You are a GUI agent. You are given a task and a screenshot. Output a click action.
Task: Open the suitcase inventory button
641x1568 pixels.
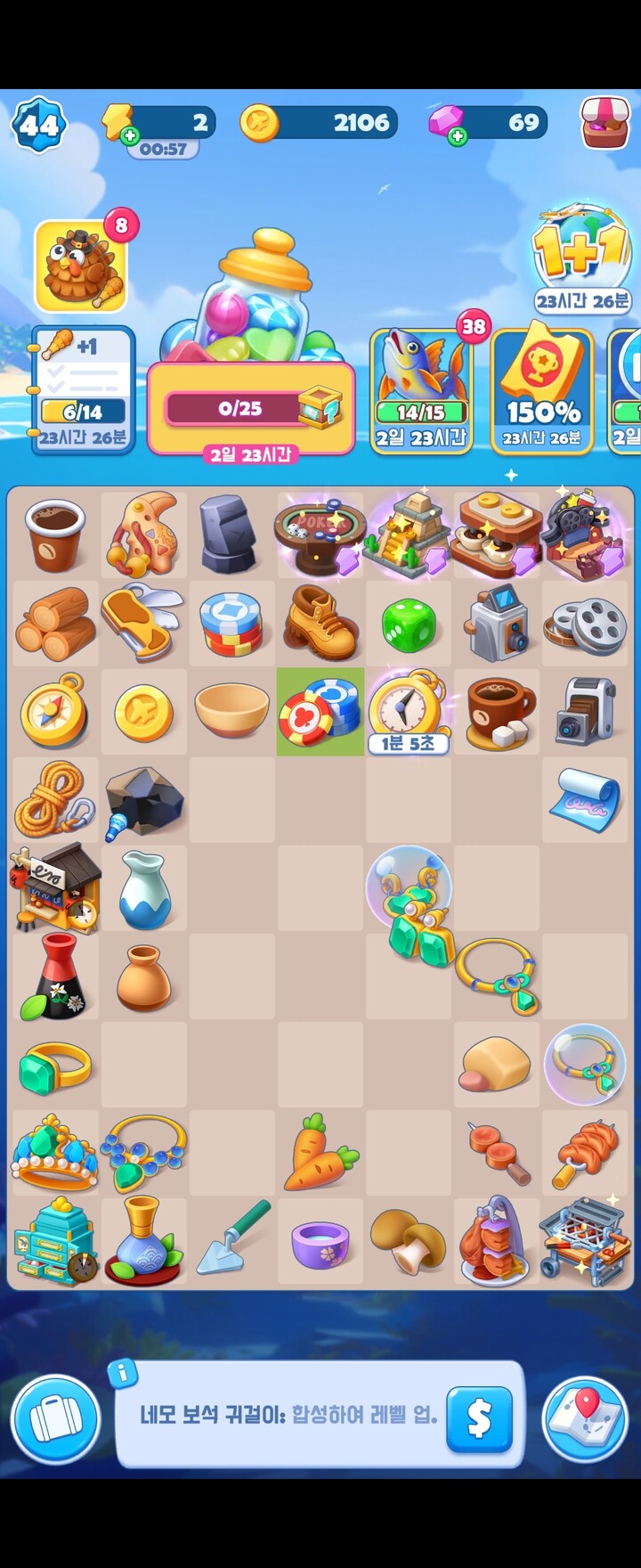coord(55,1418)
